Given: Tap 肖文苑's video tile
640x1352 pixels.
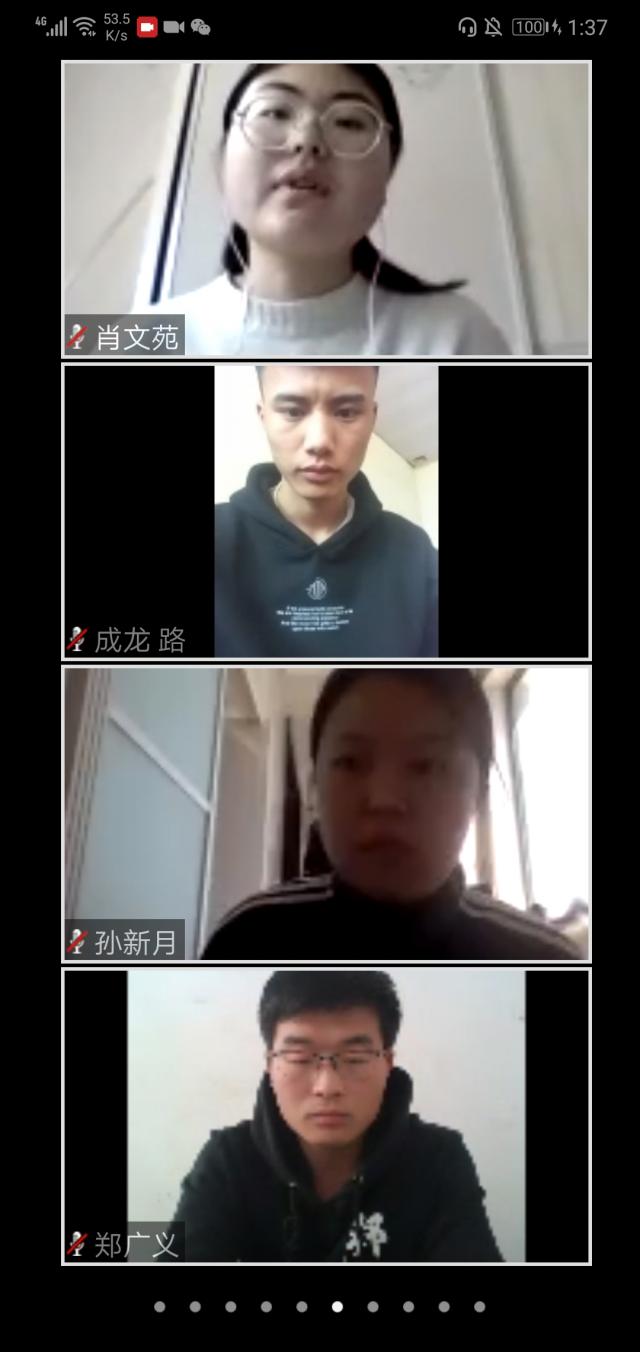Looking at the screenshot, I should 326,209.
